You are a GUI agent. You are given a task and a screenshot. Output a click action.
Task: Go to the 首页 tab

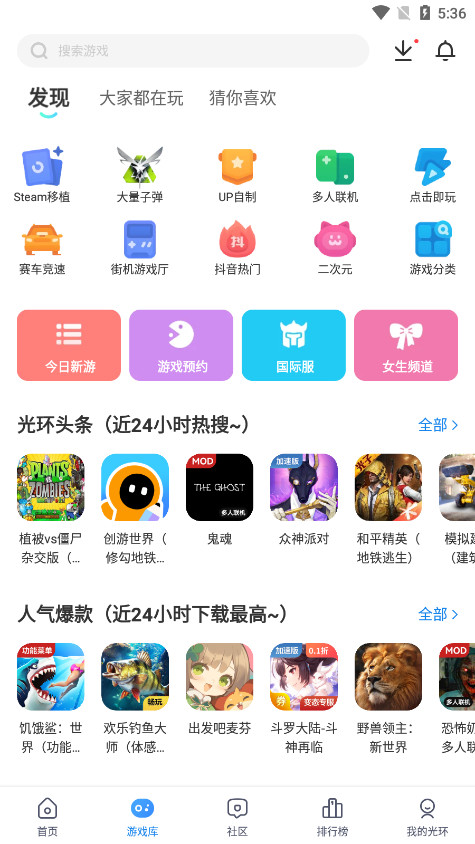point(47,816)
